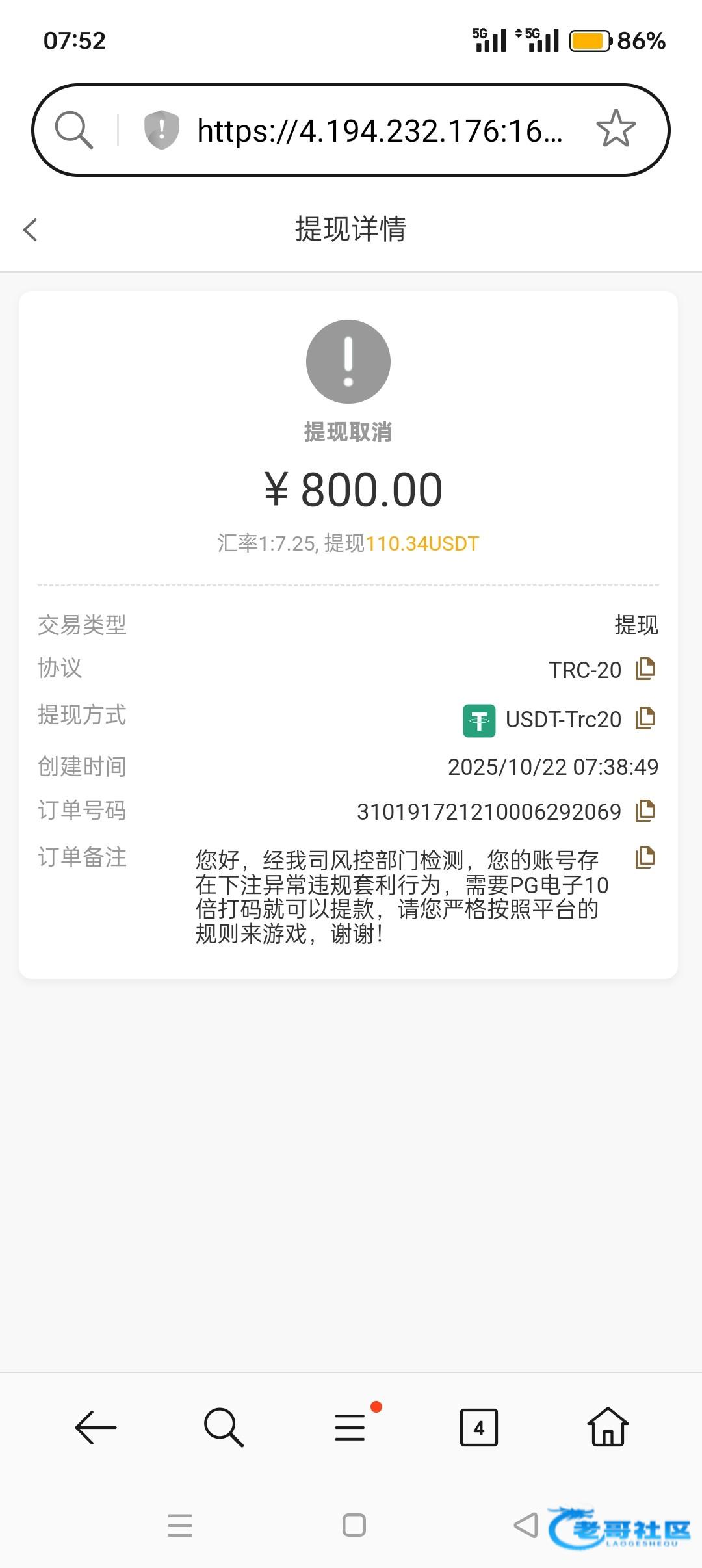Image resolution: width=702 pixels, height=1568 pixels.
Task: Open recent apps from system navigation bar
Action: click(x=179, y=1525)
